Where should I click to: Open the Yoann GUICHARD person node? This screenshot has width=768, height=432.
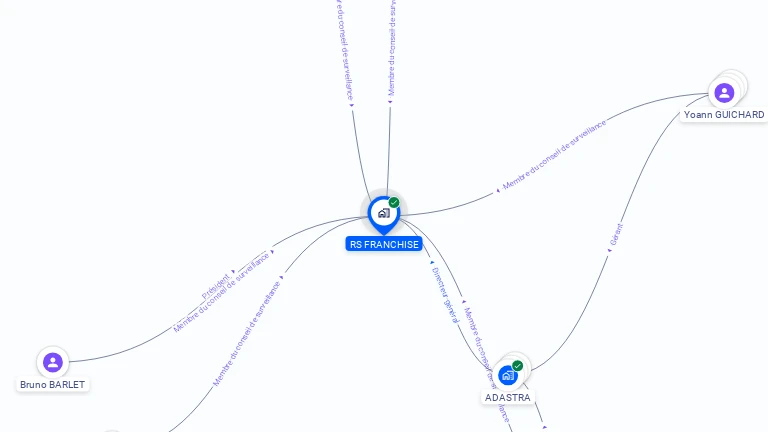tap(724, 93)
